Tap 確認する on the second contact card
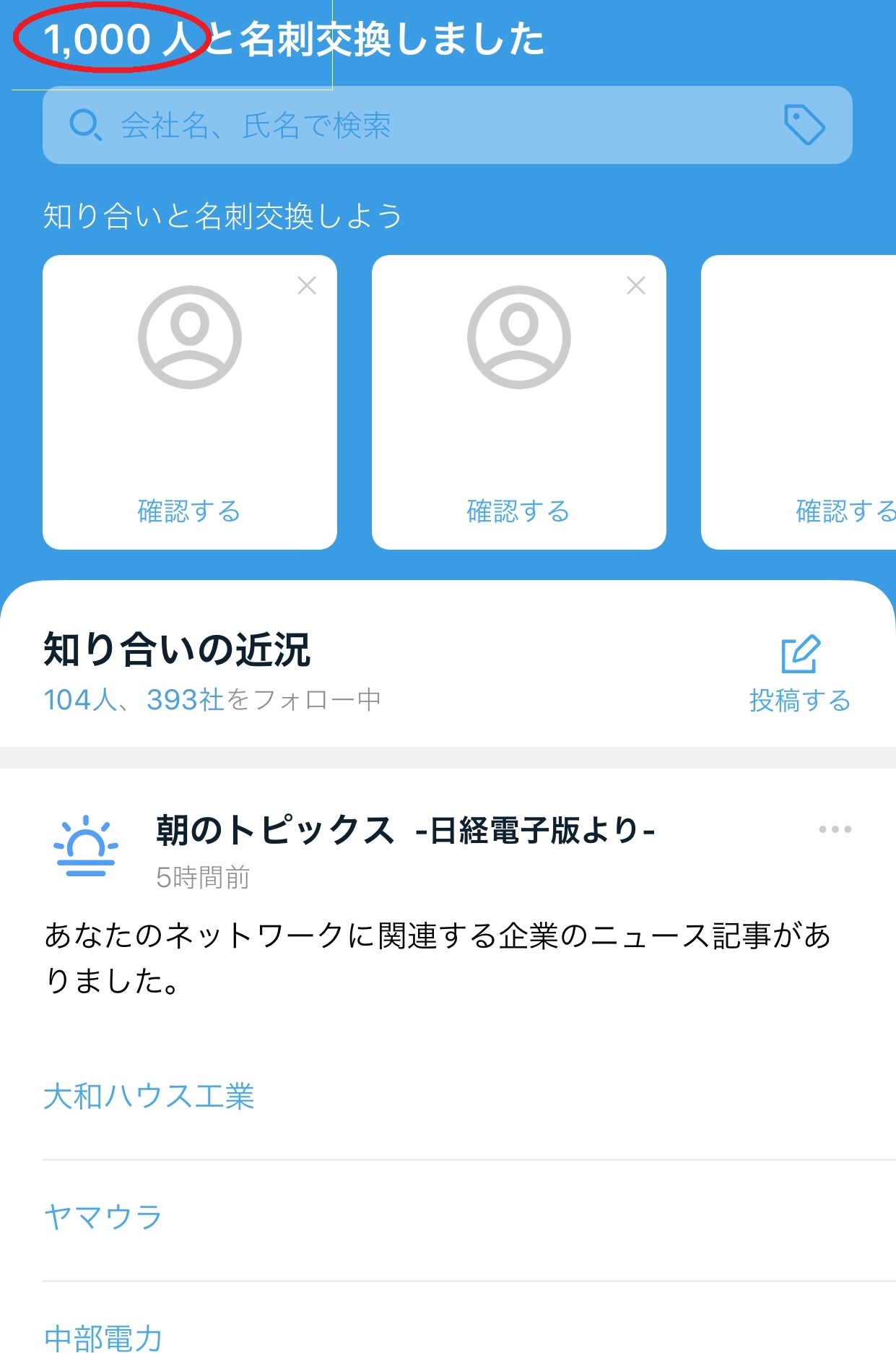 pos(518,511)
